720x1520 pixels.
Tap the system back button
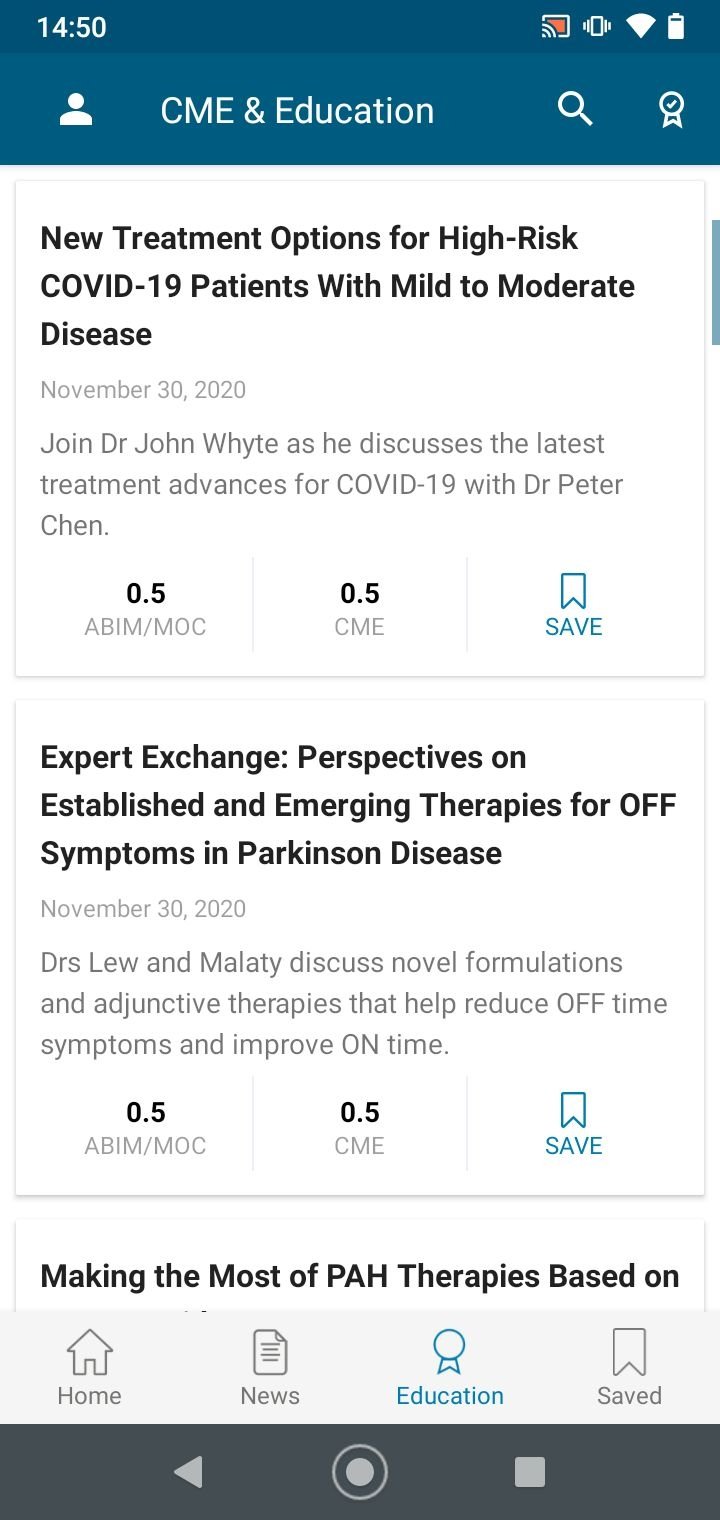click(188, 1472)
